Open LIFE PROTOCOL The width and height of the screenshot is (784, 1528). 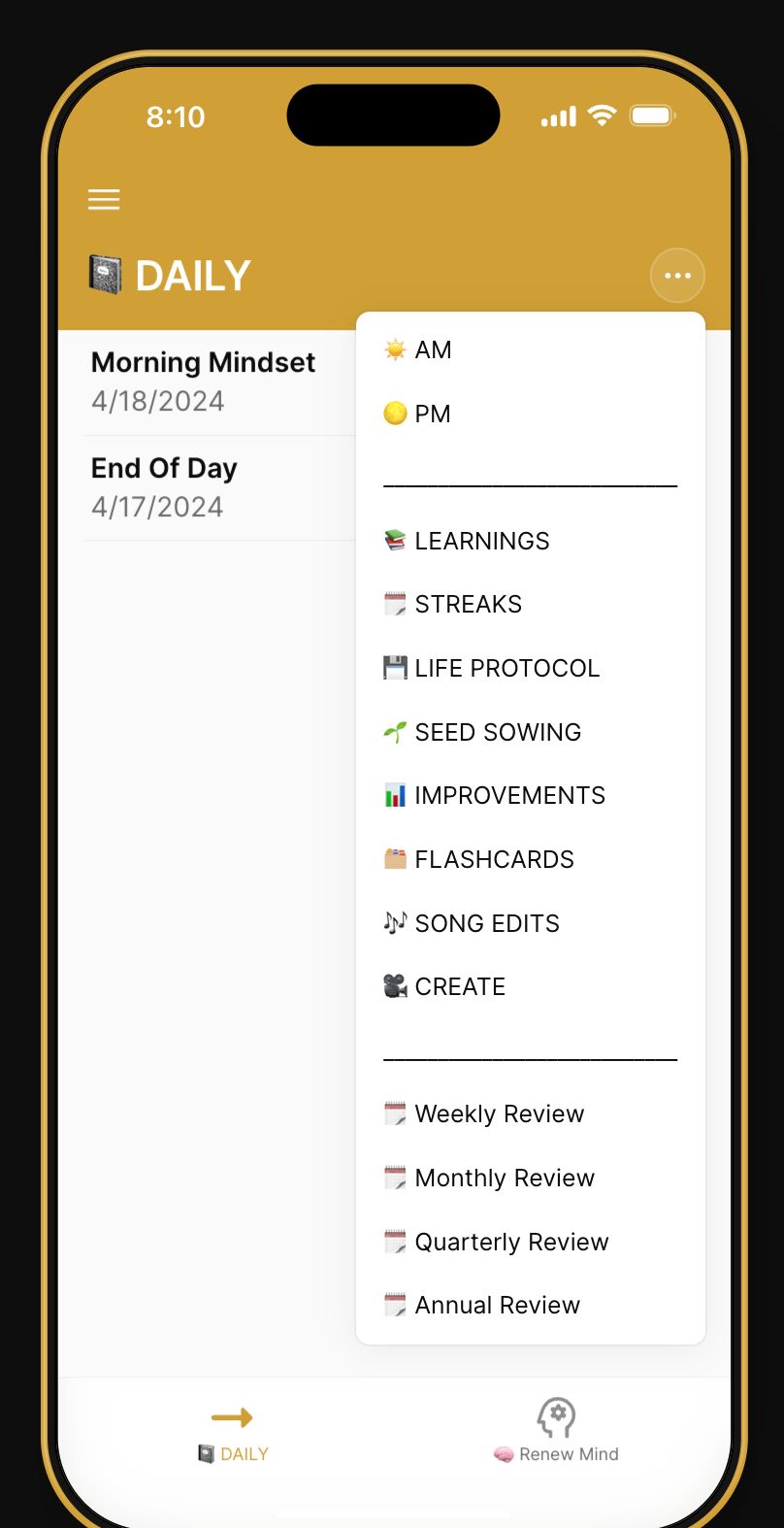click(x=506, y=668)
